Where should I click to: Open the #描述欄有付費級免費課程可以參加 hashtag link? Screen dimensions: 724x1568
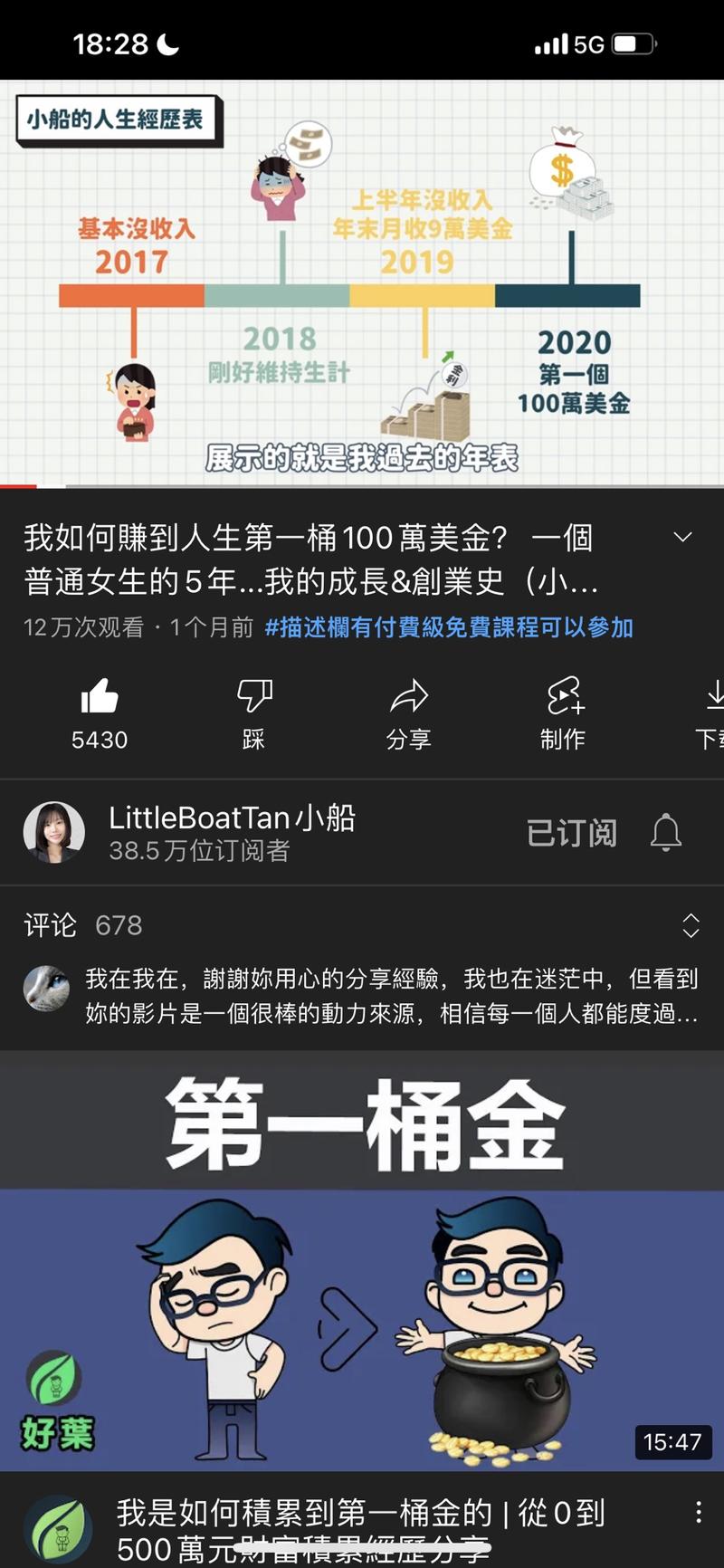click(448, 628)
